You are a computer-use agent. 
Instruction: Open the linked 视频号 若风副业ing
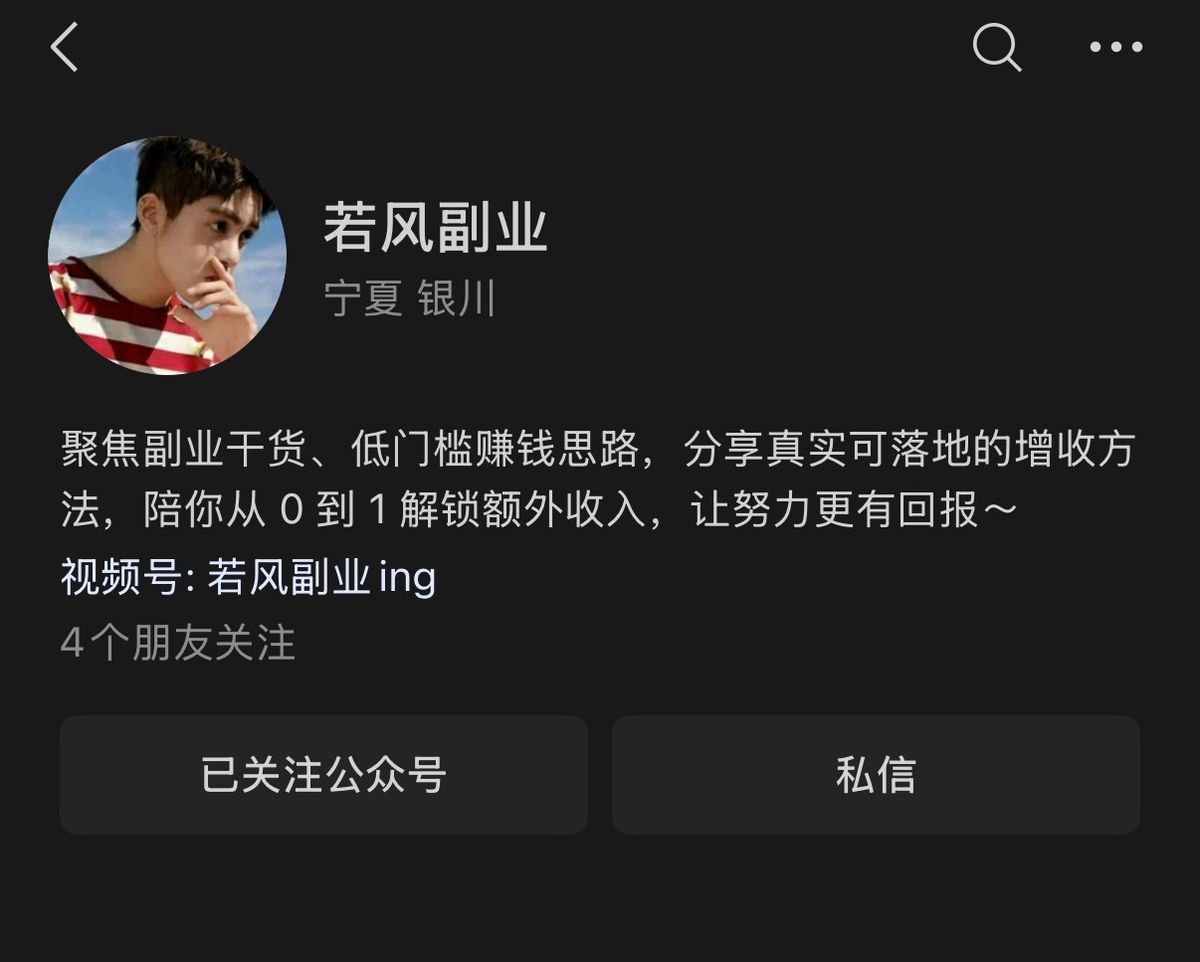tap(320, 578)
